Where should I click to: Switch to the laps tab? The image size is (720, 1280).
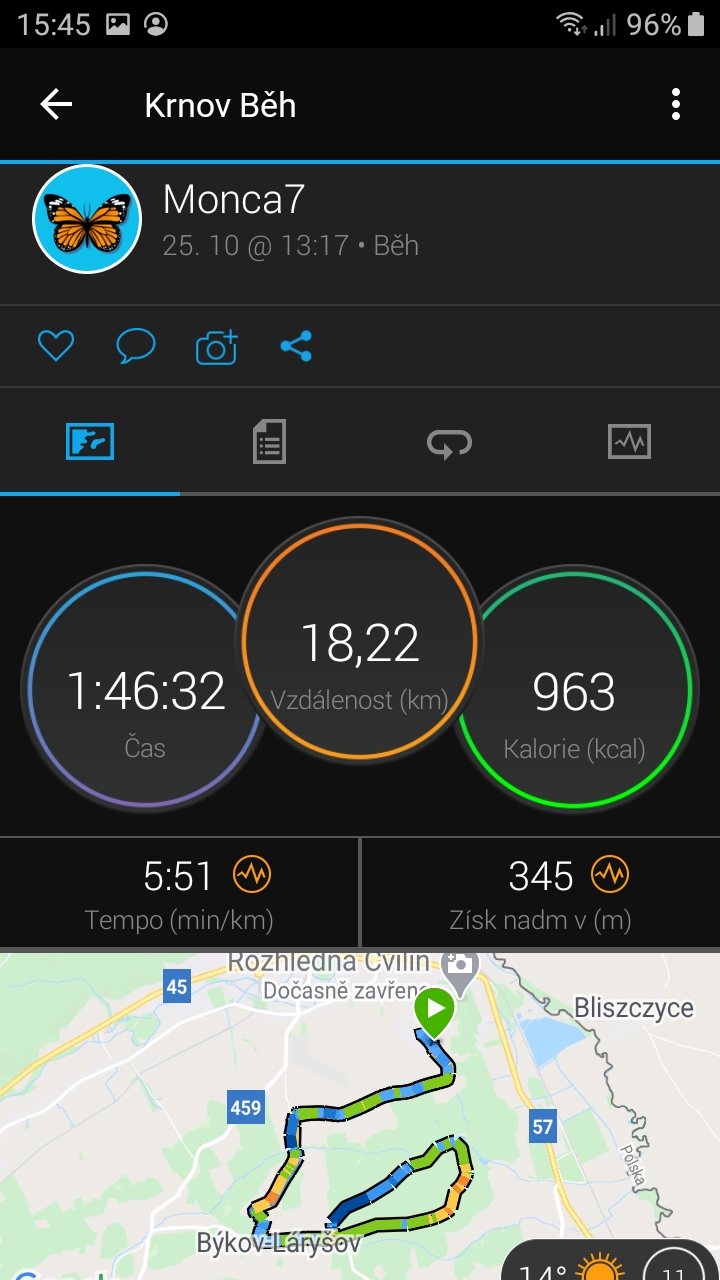(449, 442)
